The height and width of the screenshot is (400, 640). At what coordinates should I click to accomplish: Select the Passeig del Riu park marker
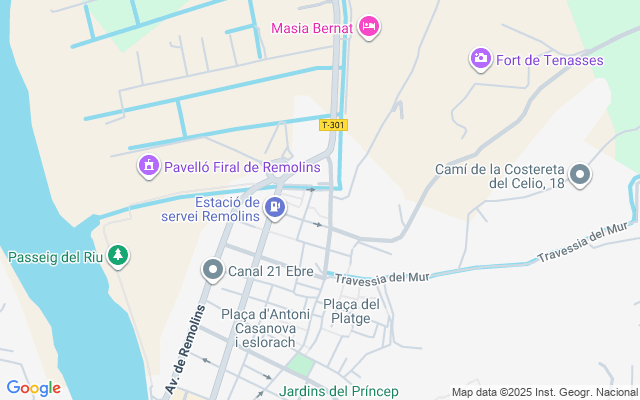click(x=118, y=256)
